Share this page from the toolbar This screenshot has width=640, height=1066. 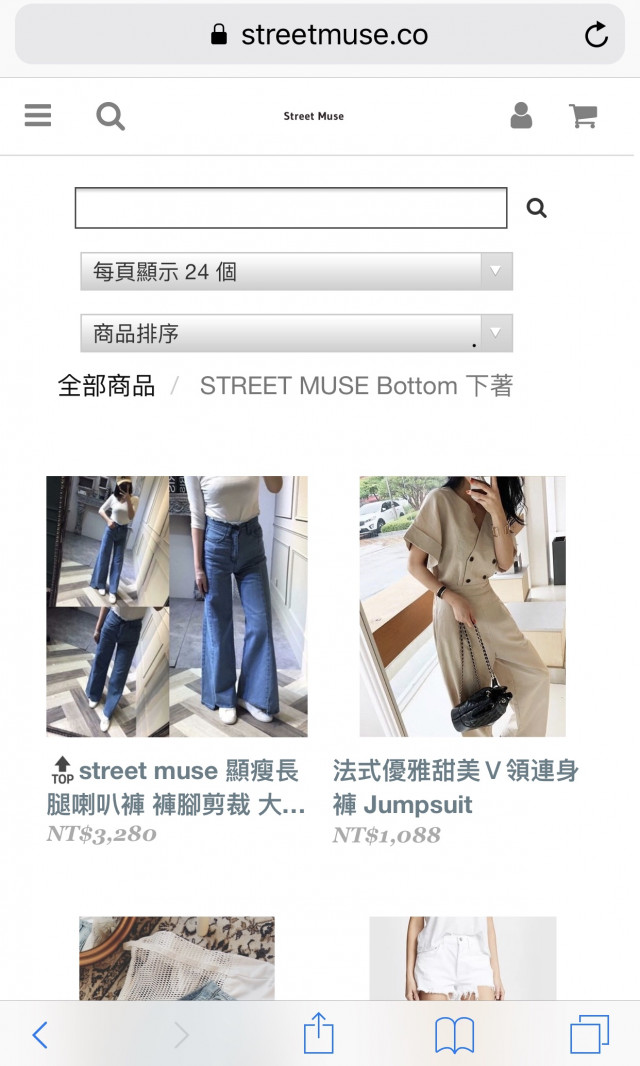click(x=318, y=1033)
